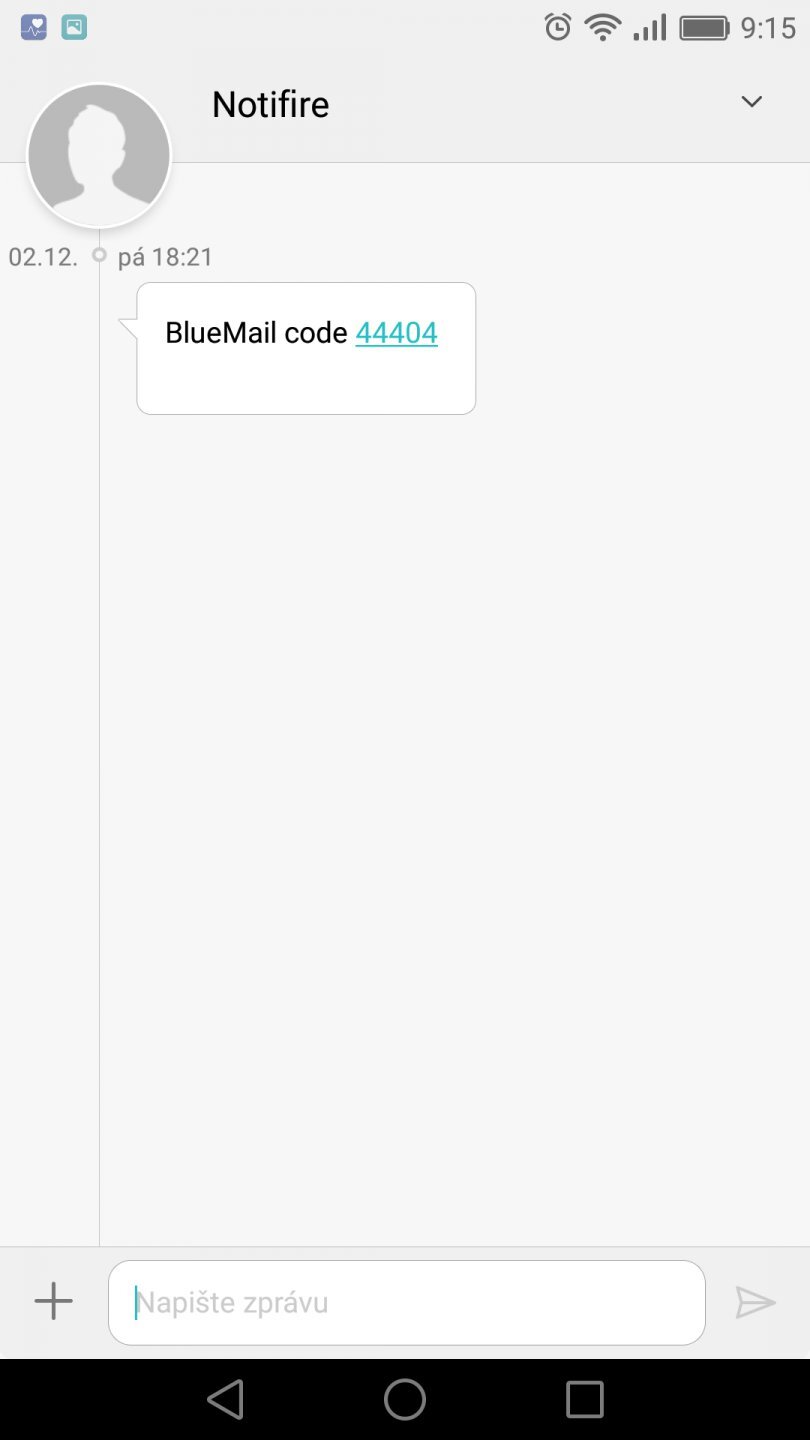Open the Notifire conversation title
Viewport: 810px width, 1440px height.
point(270,103)
